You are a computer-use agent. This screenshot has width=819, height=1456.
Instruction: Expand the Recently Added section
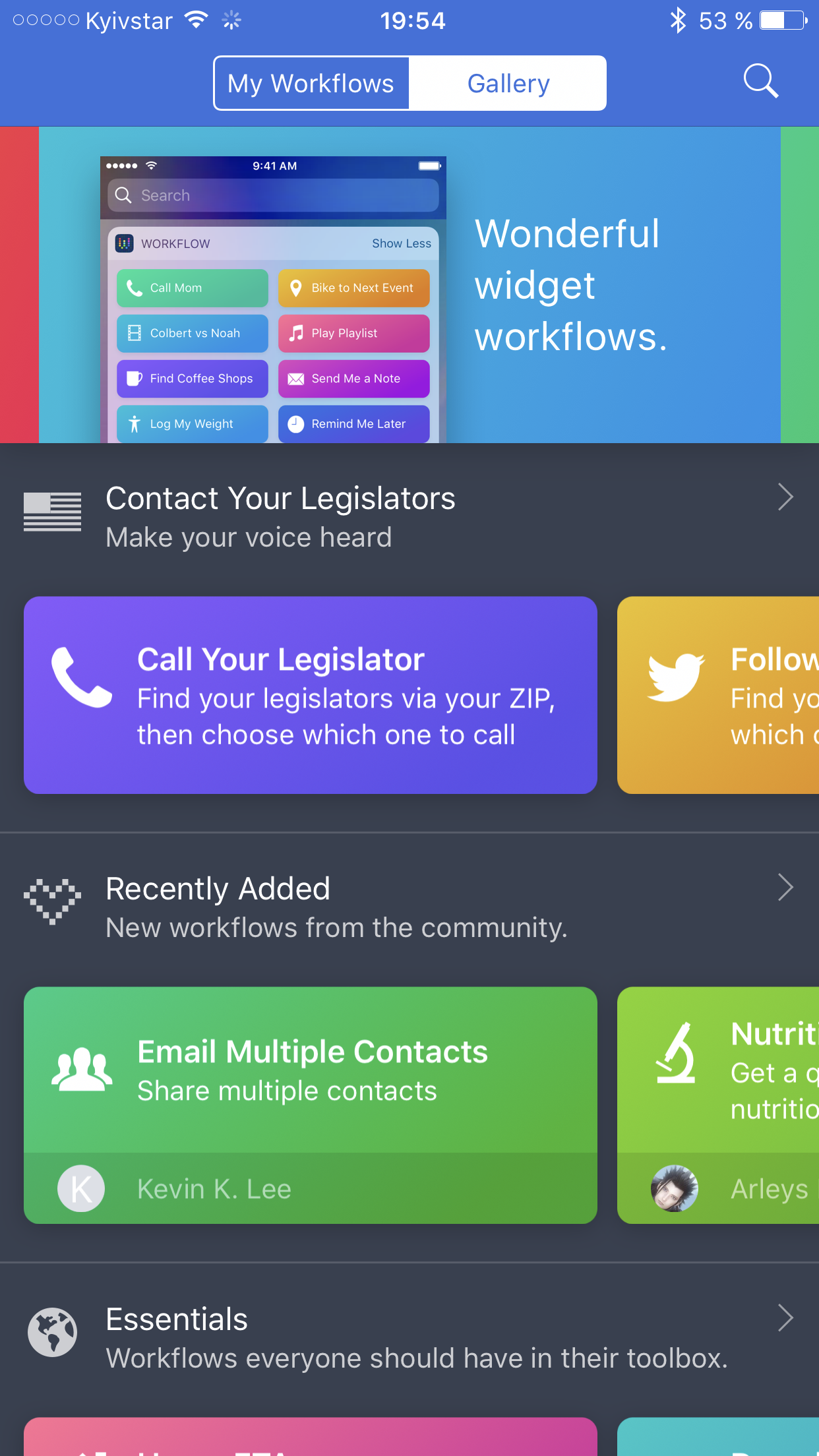(x=409, y=907)
